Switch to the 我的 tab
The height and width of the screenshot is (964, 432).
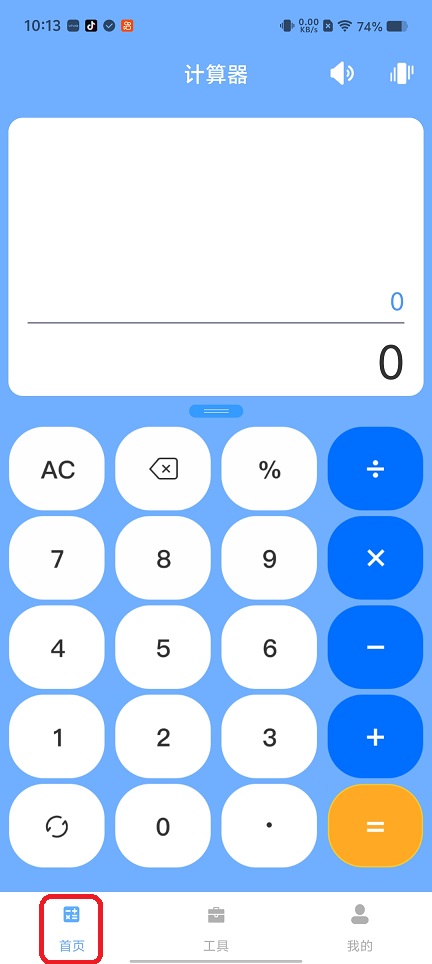[360, 928]
